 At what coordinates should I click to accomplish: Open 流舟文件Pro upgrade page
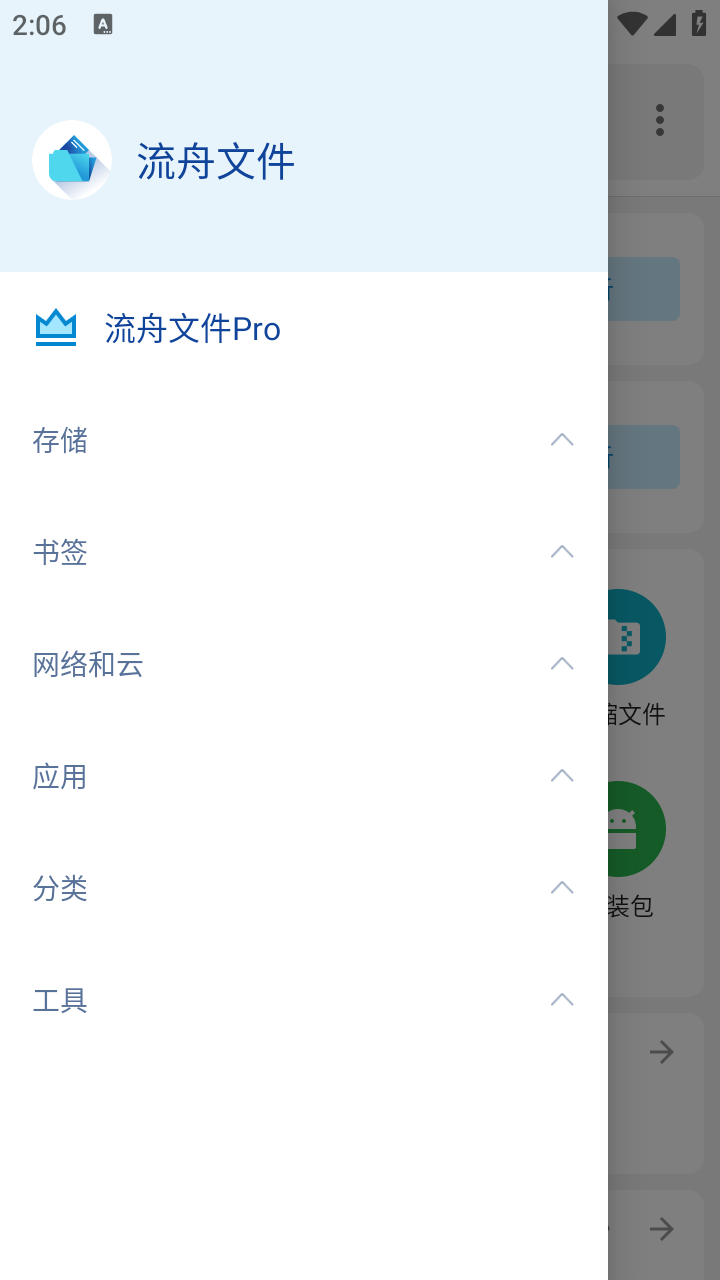(192, 328)
